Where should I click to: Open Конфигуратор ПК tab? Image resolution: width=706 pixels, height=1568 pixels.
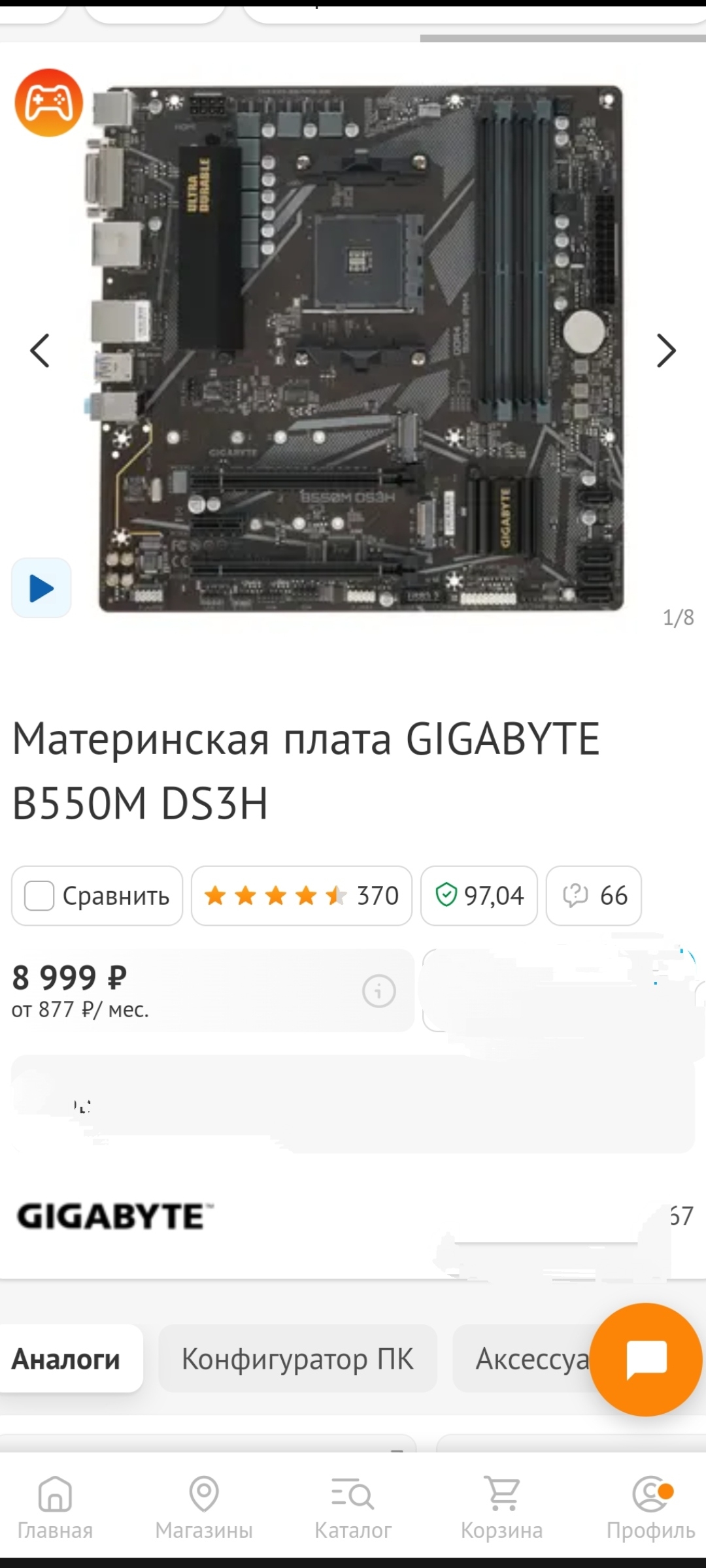(297, 1359)
